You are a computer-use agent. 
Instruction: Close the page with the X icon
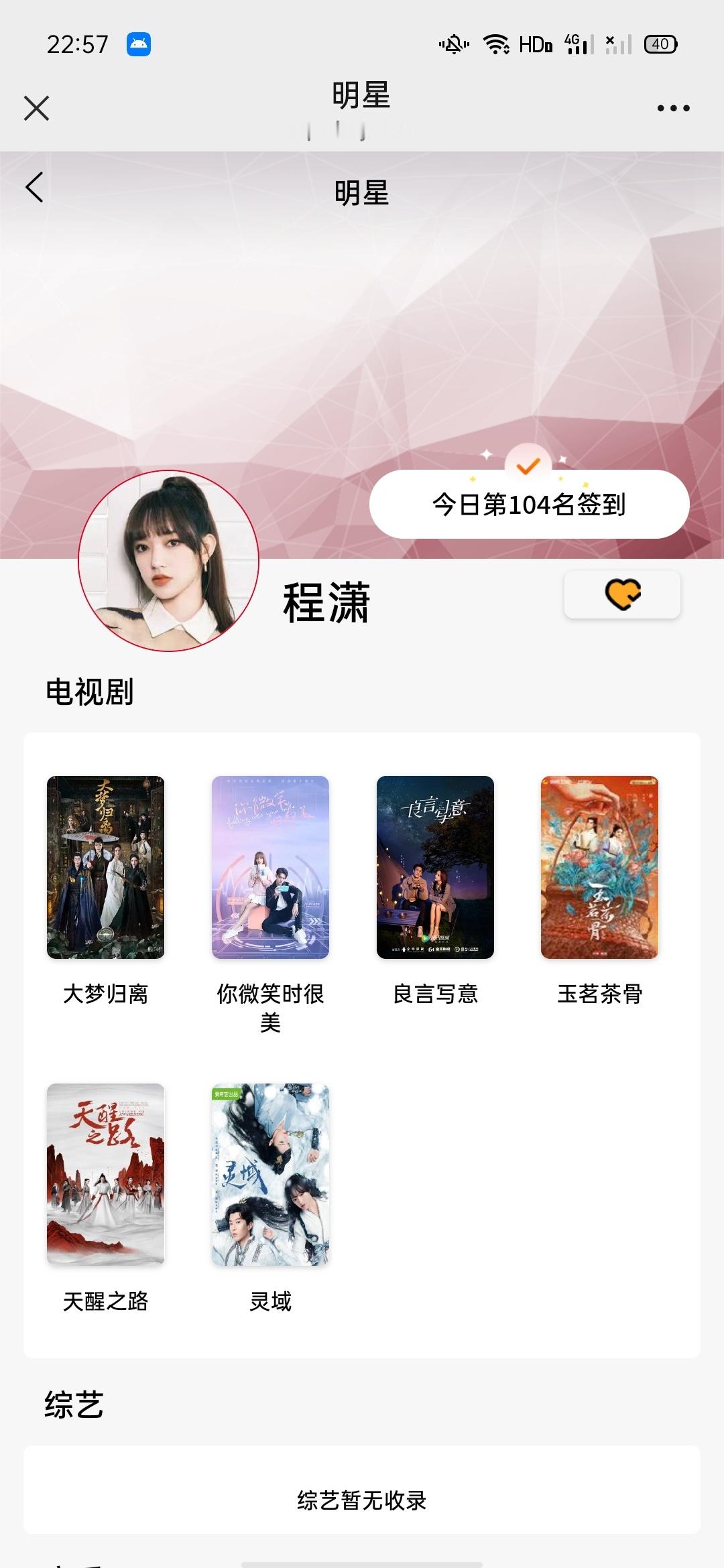[36, 108]
